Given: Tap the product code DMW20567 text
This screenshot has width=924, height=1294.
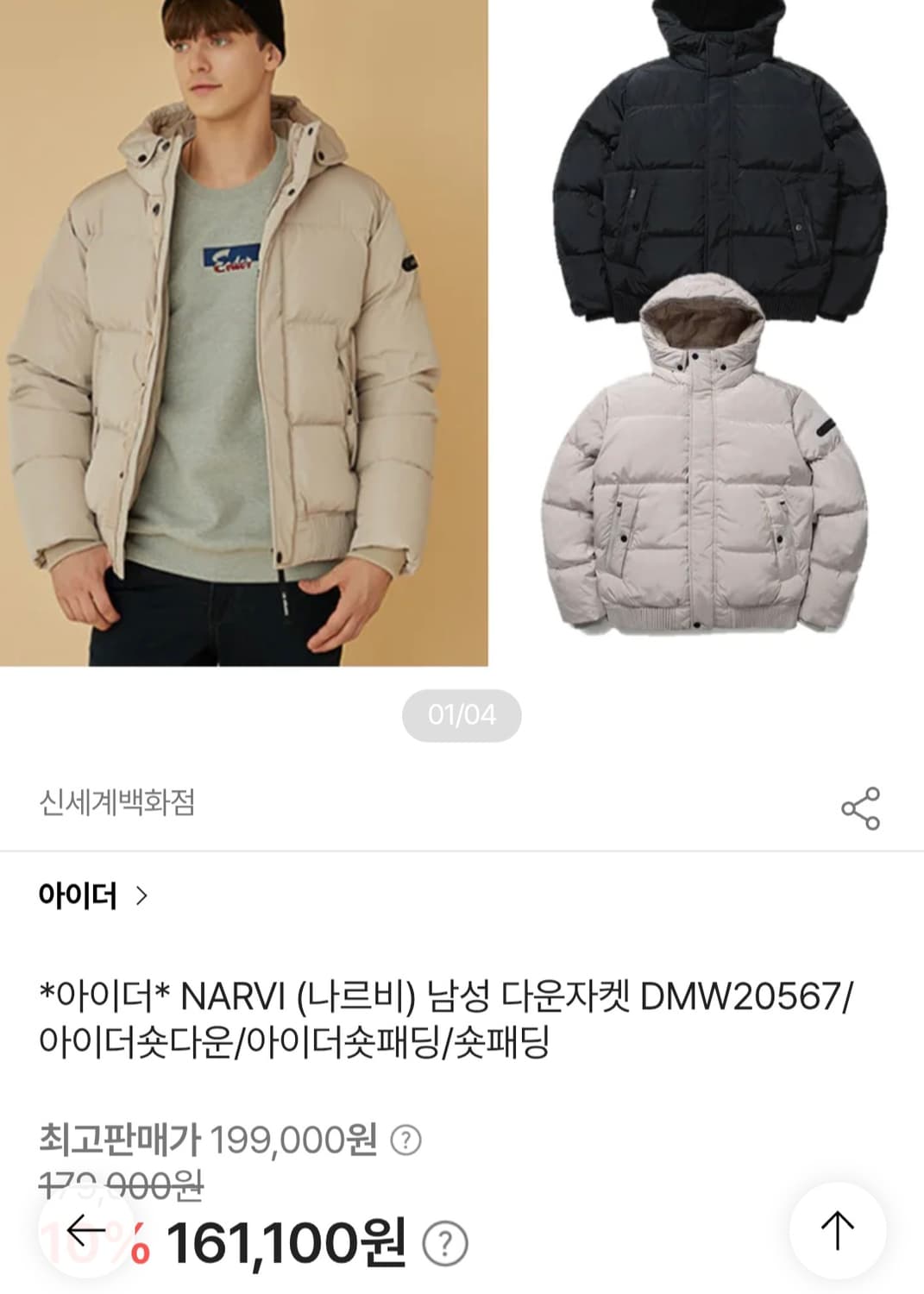Looking at the screenshot, I should [x=751, y=996].
